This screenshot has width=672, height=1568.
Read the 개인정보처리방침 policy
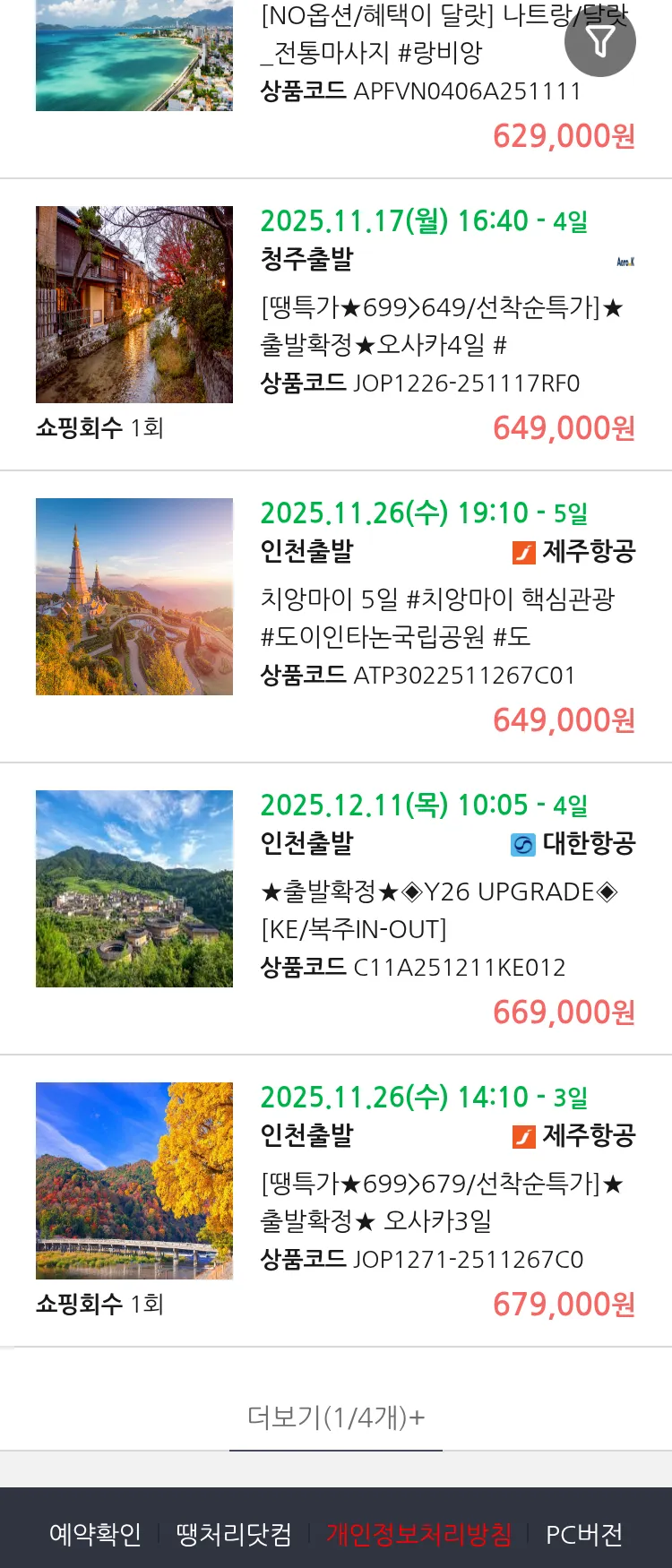418,1534
